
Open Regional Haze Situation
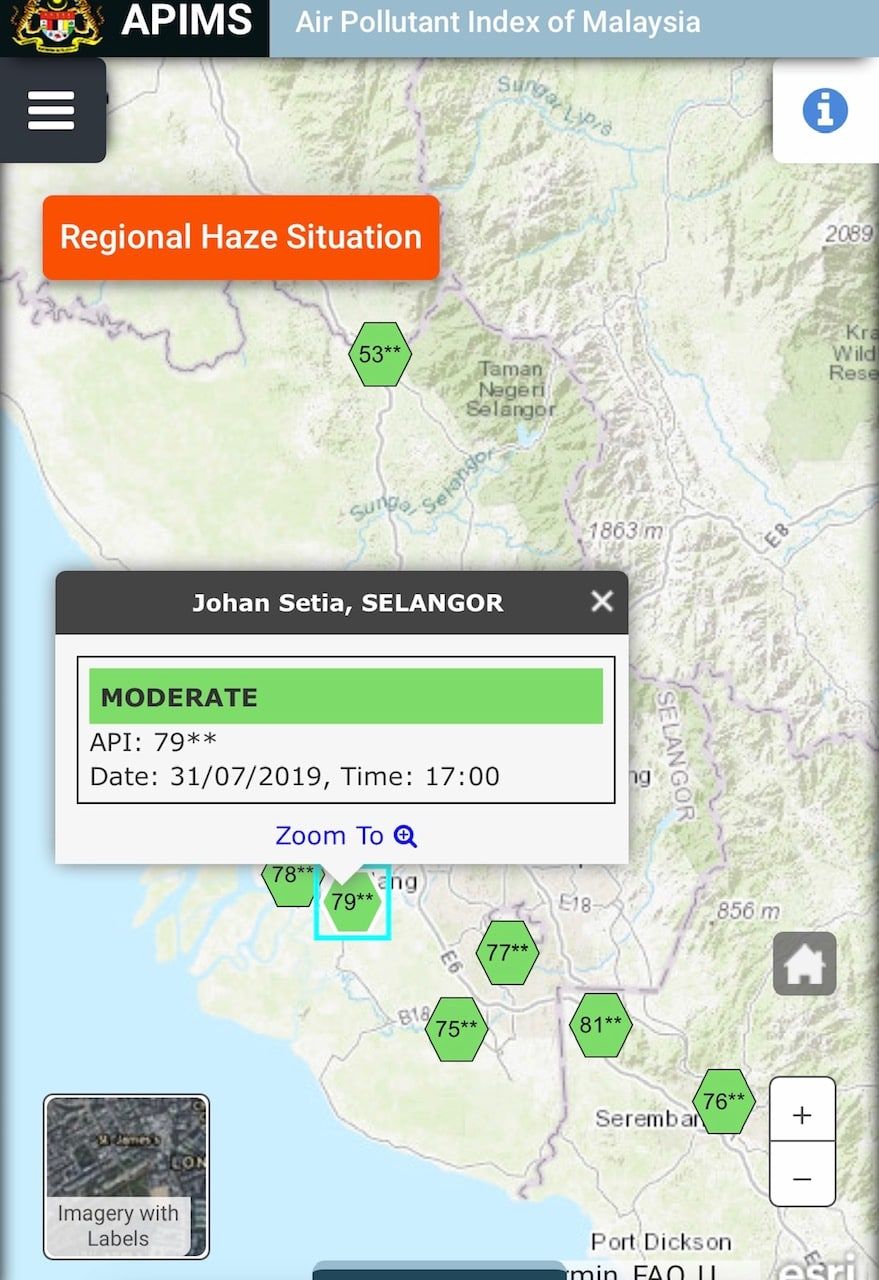click(241, 237)
